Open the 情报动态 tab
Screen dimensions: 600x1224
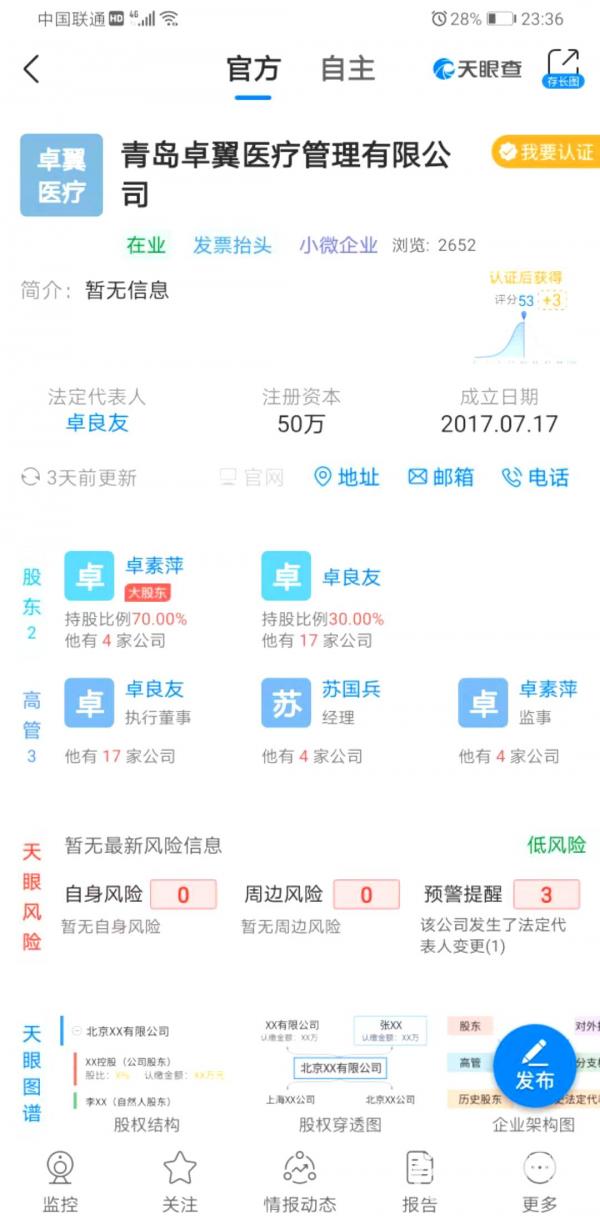[x=300, y=1180]
